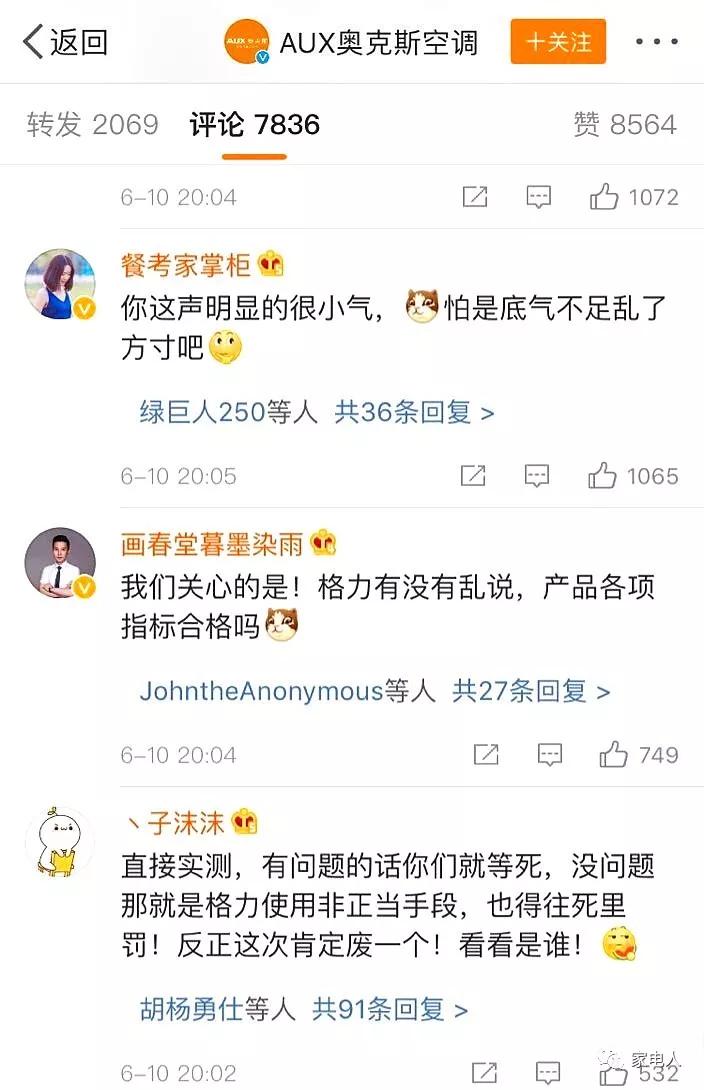Switch to the 转发 2069 tab

(x=92, y=124)
